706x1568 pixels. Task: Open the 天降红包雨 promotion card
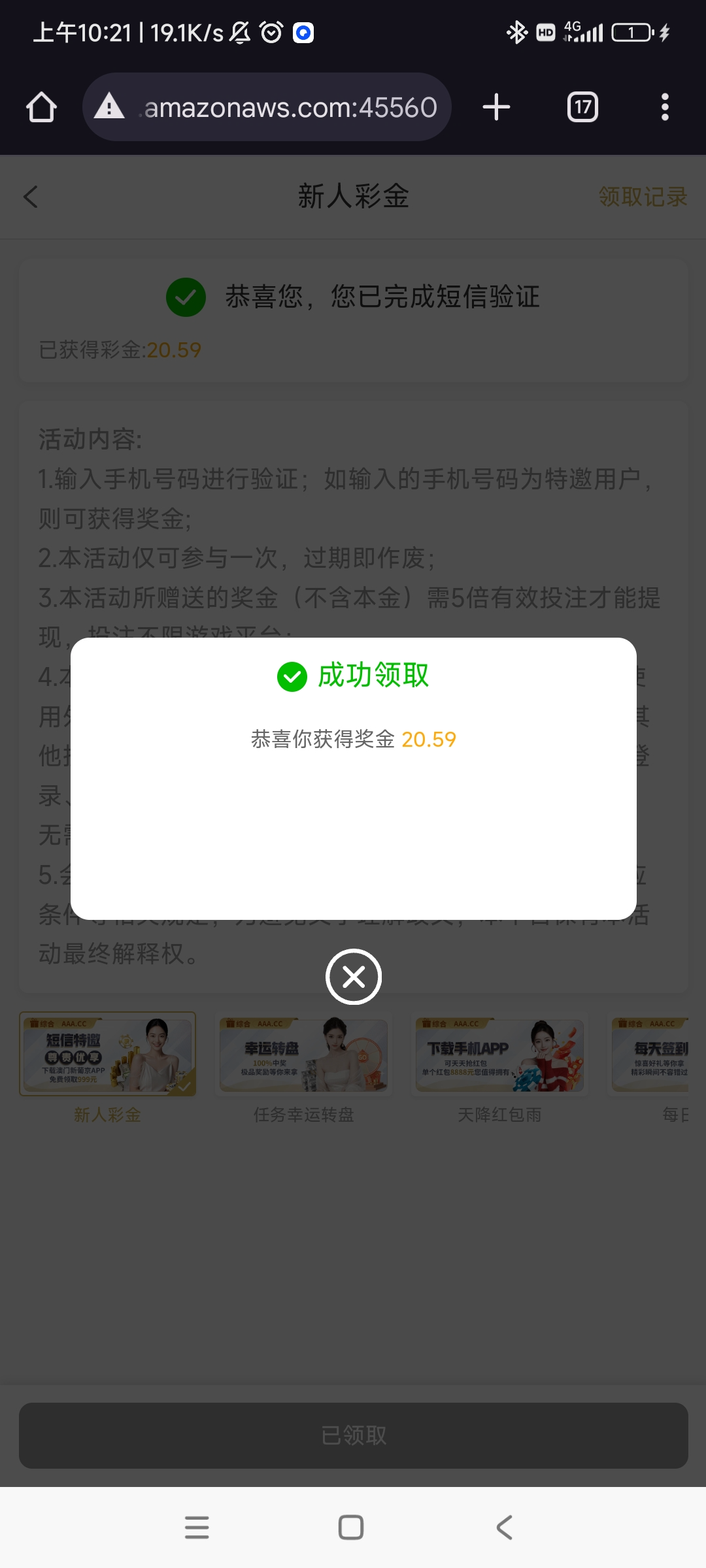(500, 1054)
